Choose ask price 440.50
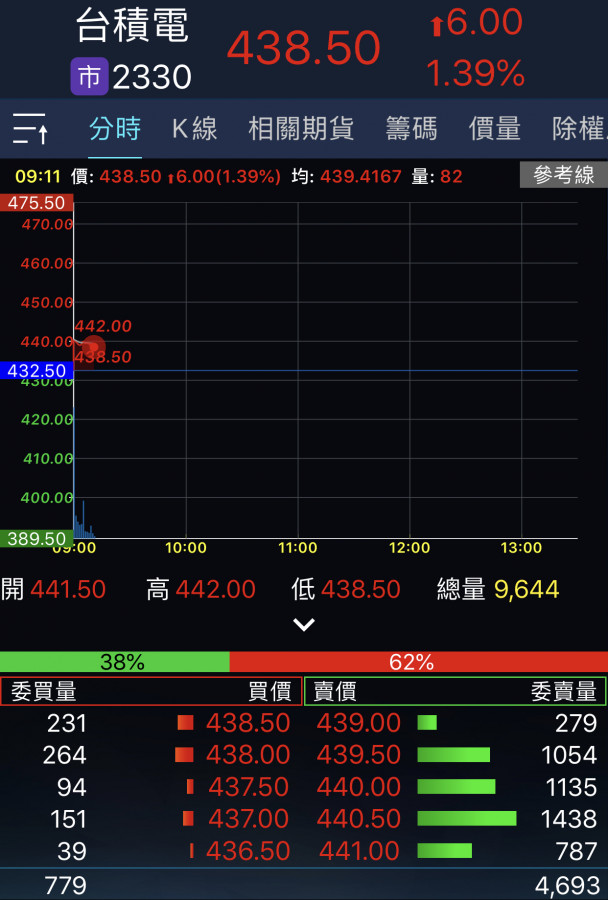 point(359,819)
